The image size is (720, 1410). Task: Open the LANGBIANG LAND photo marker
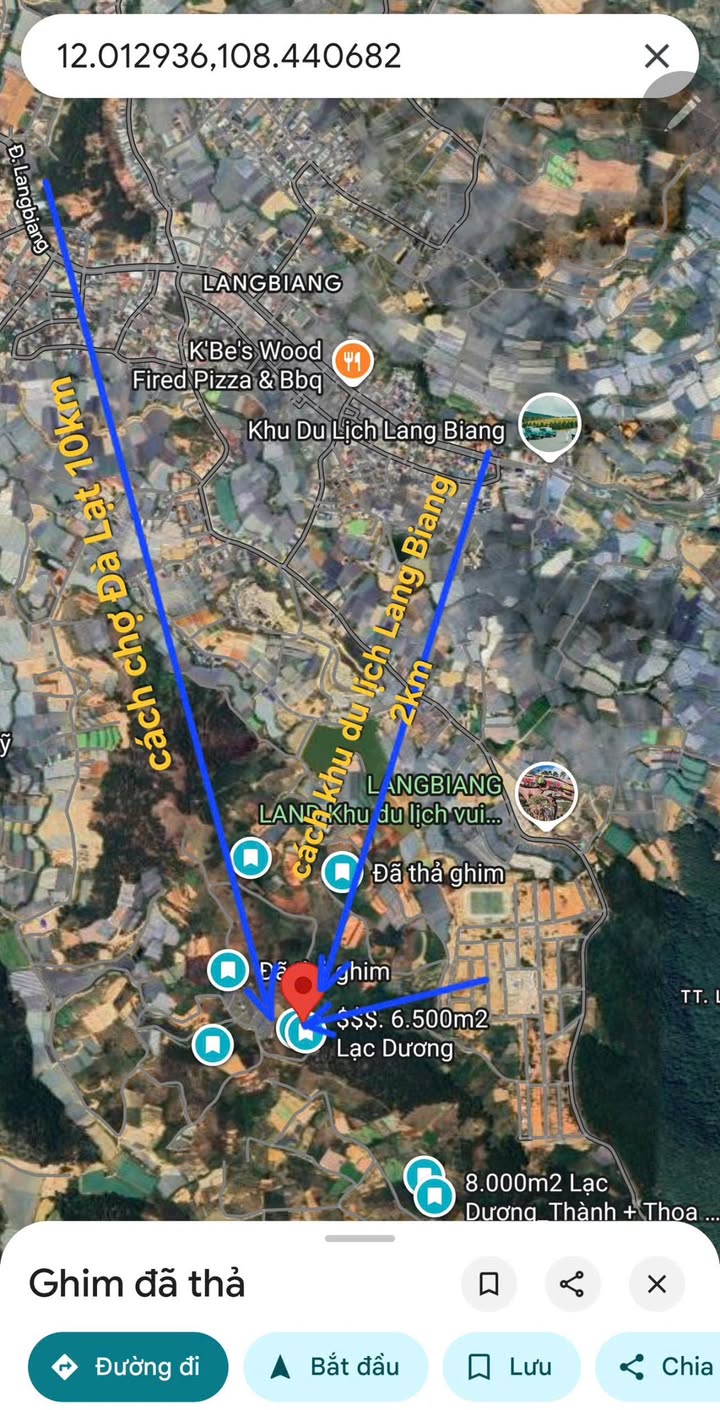click(x=547, y=793)
